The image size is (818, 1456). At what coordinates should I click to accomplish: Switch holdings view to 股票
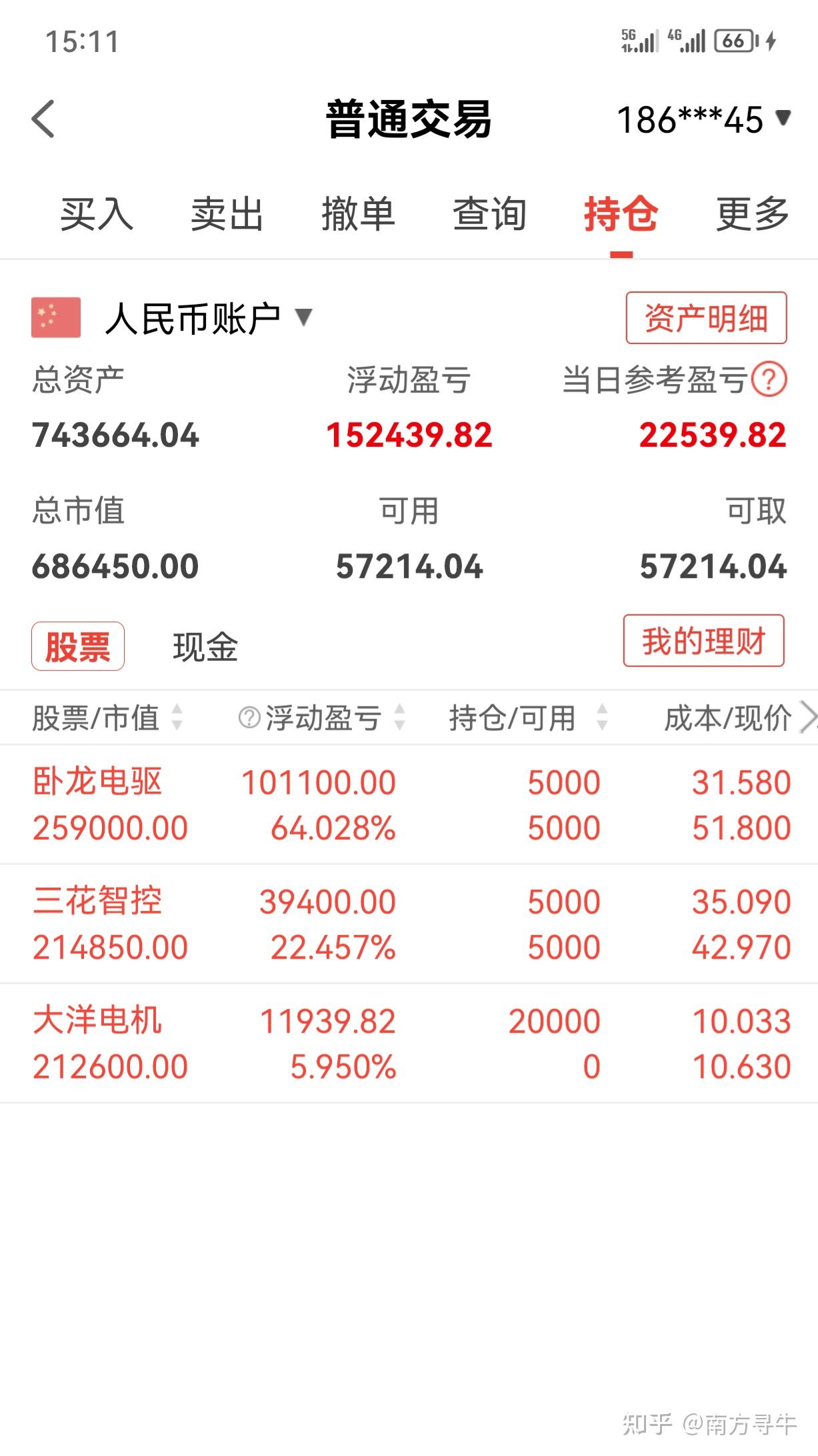[77, 644]
